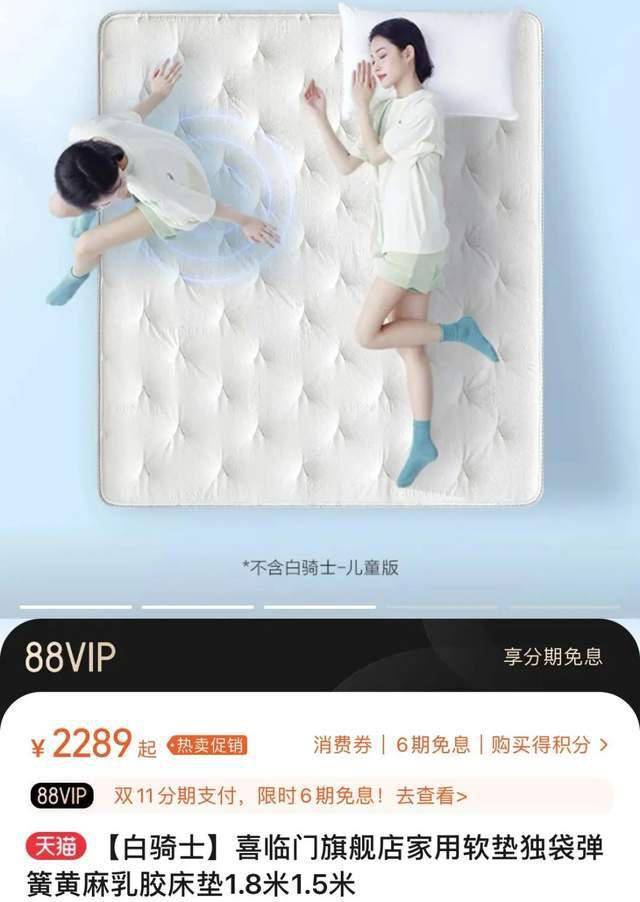Open the 去查看 link for 双11分期支付
The image size is (640, 902).
tap(431, 796)
